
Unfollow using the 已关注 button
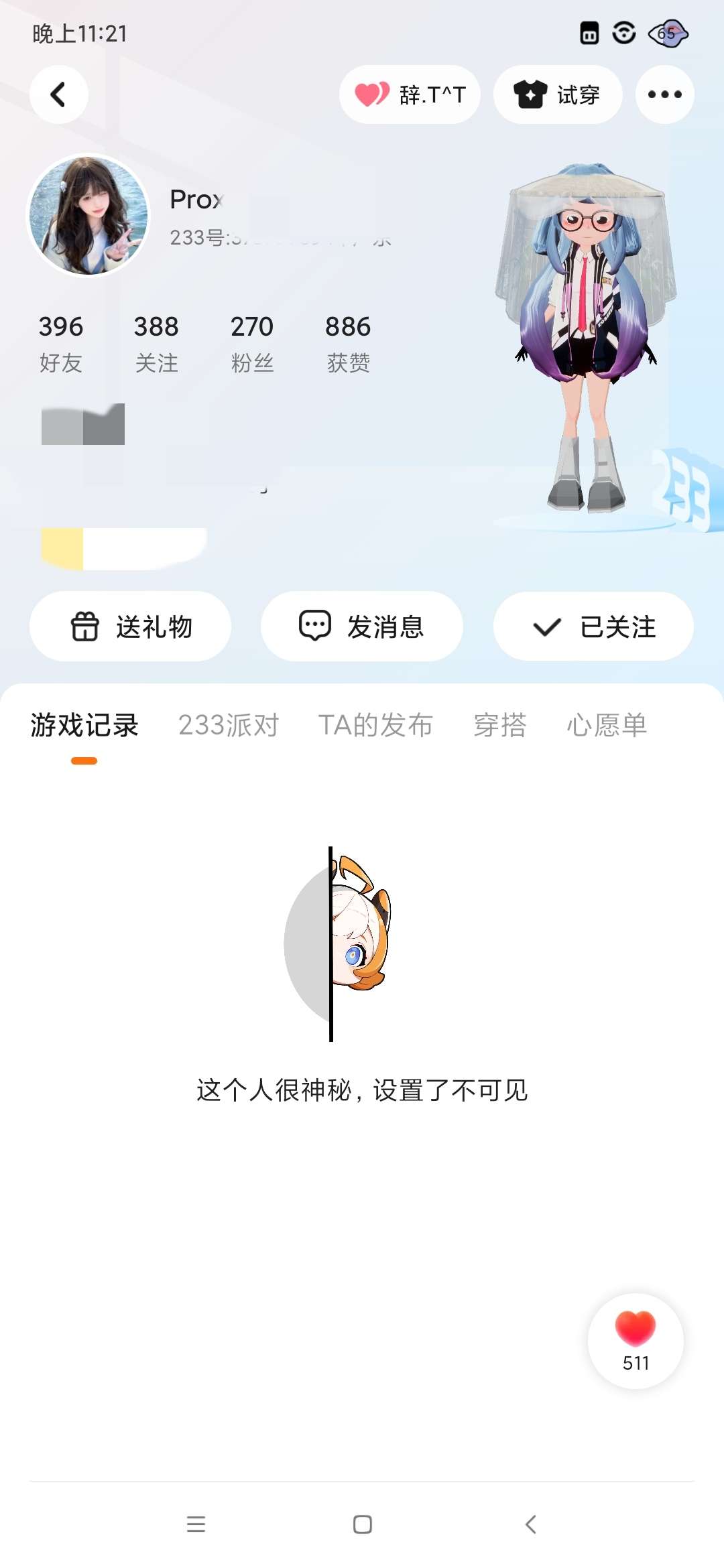pyautogui.click(x=593, y=627)
